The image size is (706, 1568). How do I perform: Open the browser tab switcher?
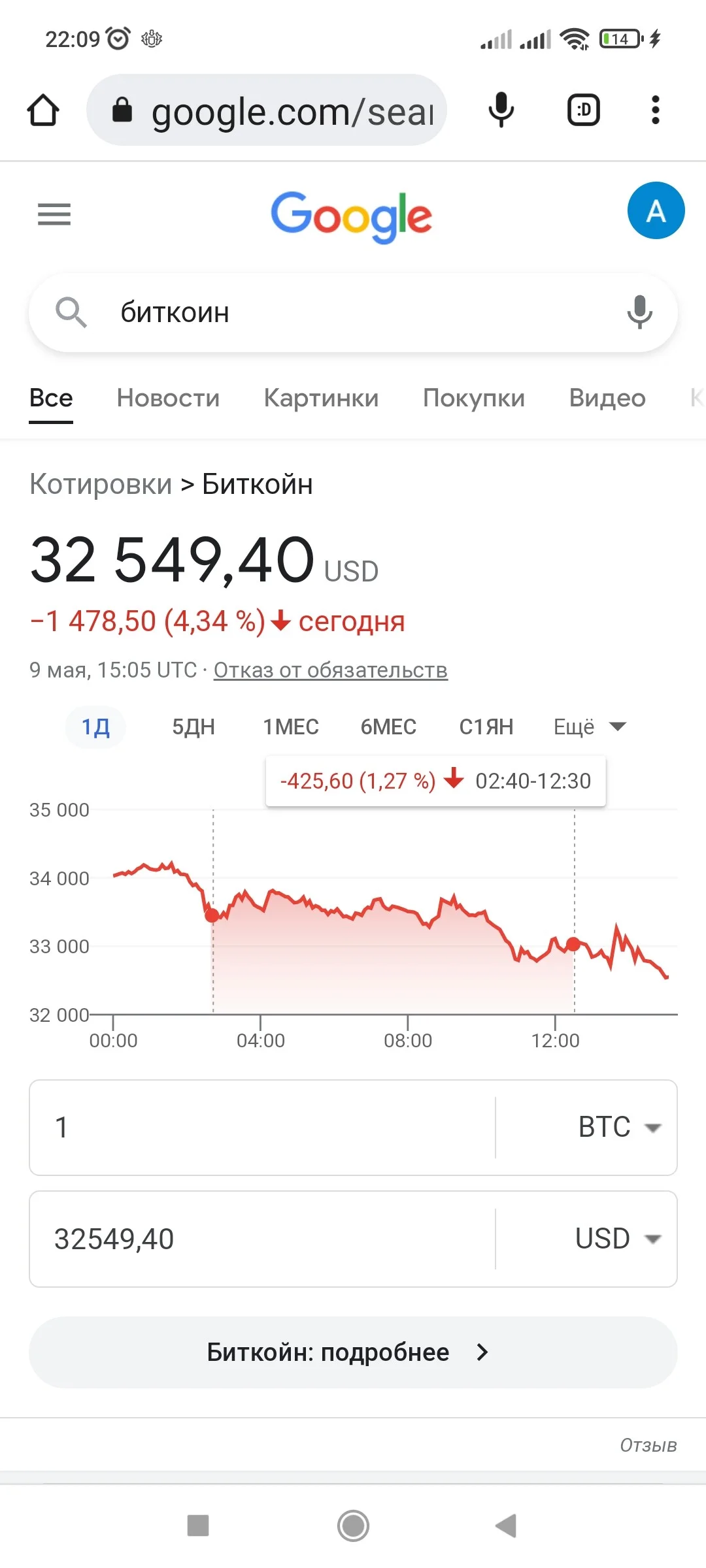pos(583,110)
